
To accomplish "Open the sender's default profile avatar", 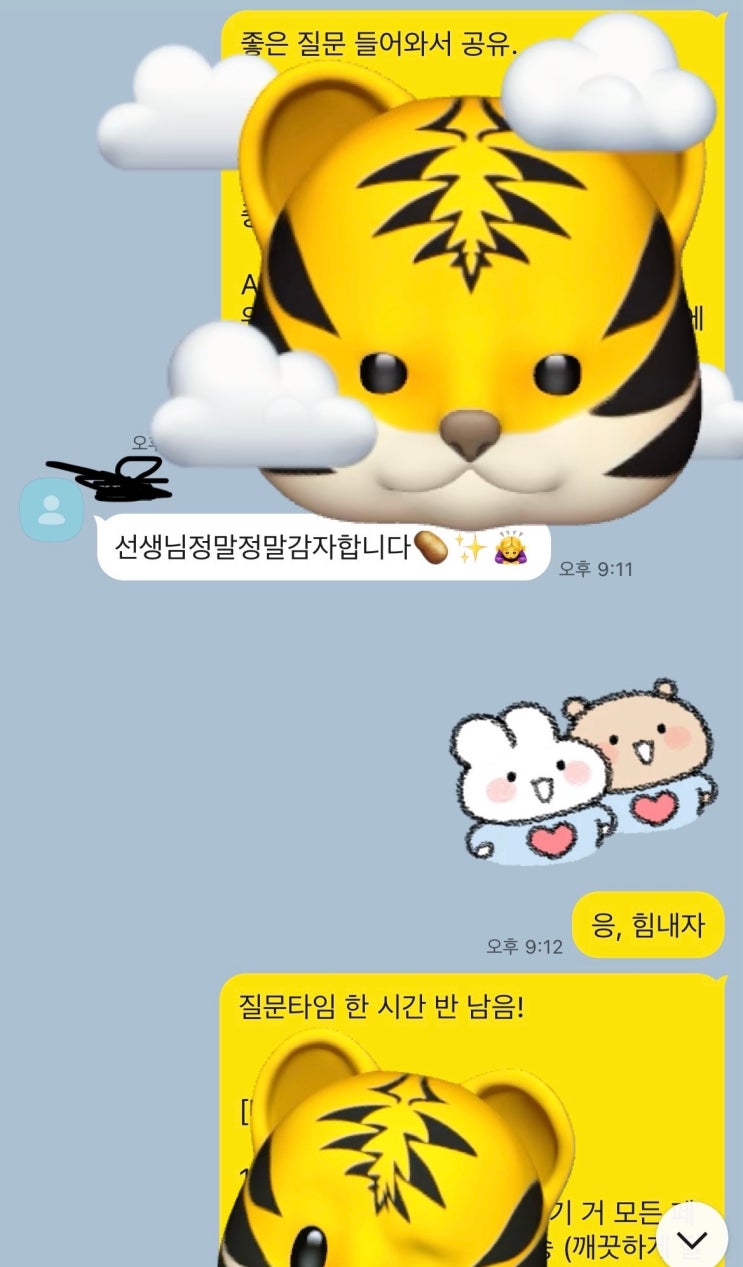I will (51, 510).
